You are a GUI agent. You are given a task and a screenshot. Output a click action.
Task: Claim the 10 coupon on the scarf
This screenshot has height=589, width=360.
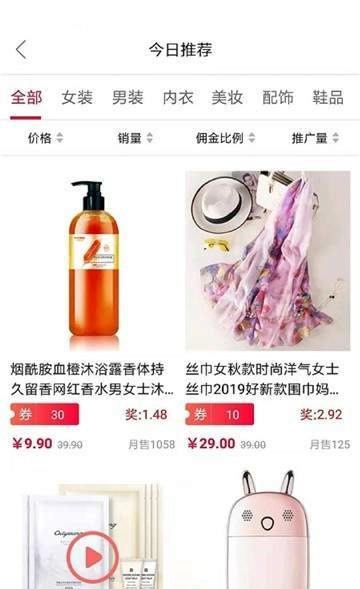219,414
